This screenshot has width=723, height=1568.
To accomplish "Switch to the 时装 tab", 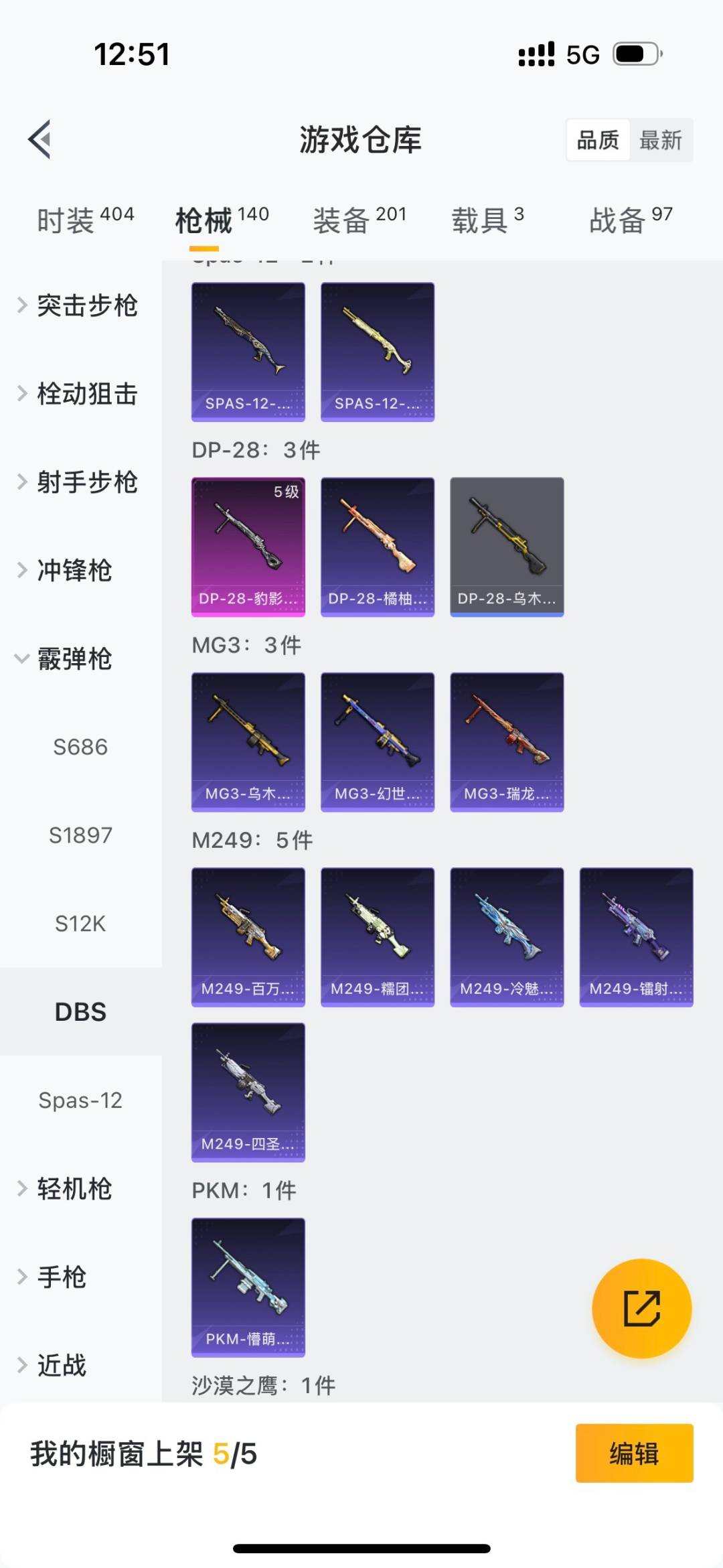I will point(85,220).
